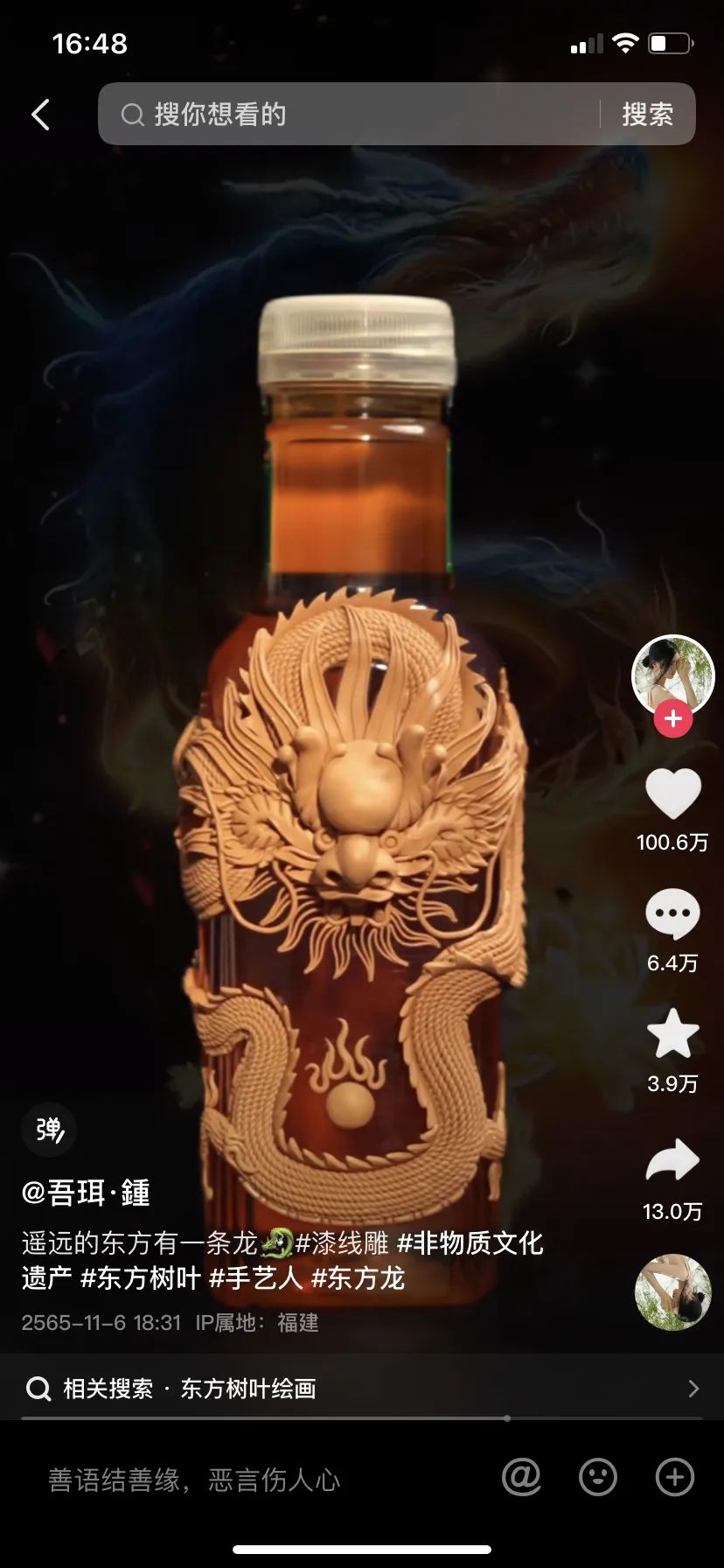Open the #东方龙 hashtag
This screenshot has width=724, height=1568.
coord(358,1277)
